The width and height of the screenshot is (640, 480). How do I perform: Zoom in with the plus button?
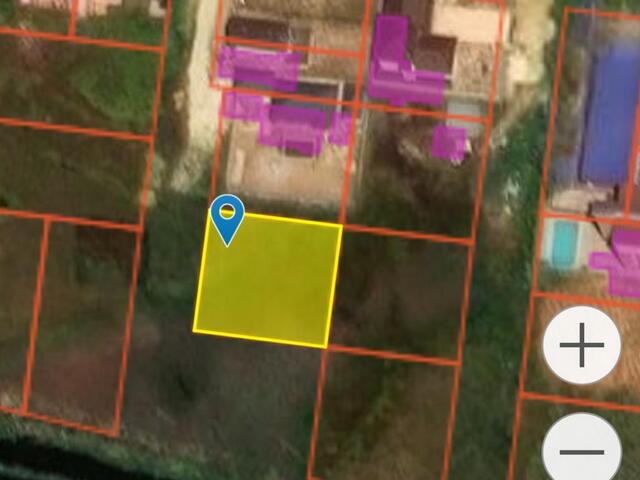point(581,347)
